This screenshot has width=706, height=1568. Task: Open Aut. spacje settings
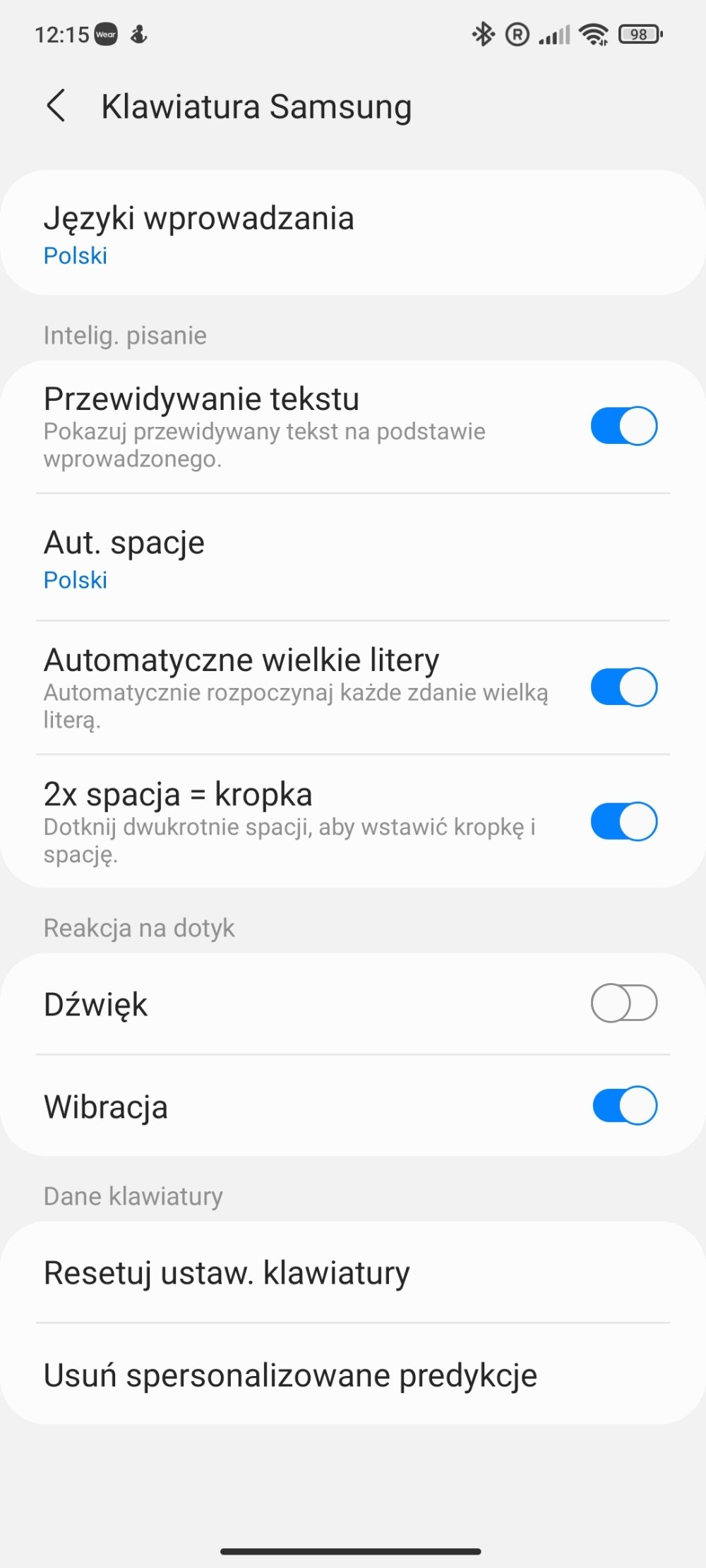pos(353,557)
